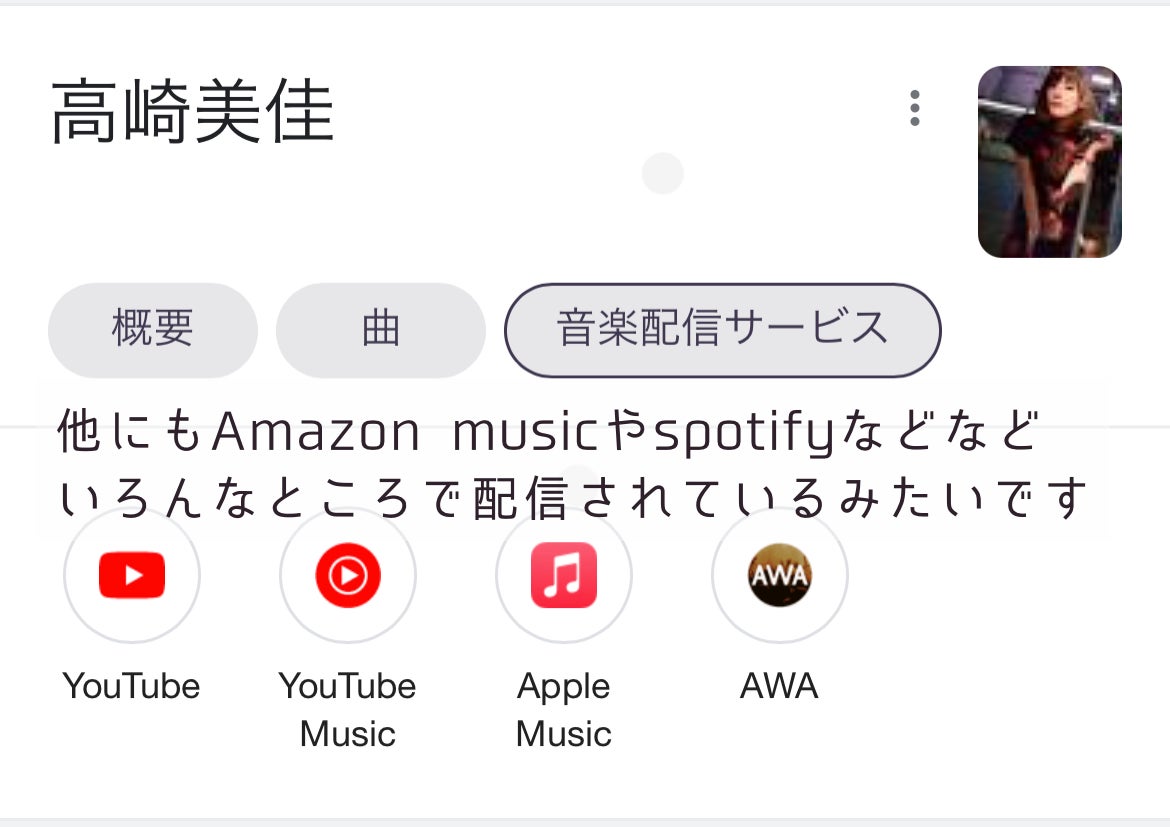Switch to the 概要 tab
The image size is (1170, 827).
click(x=153, y=329)
